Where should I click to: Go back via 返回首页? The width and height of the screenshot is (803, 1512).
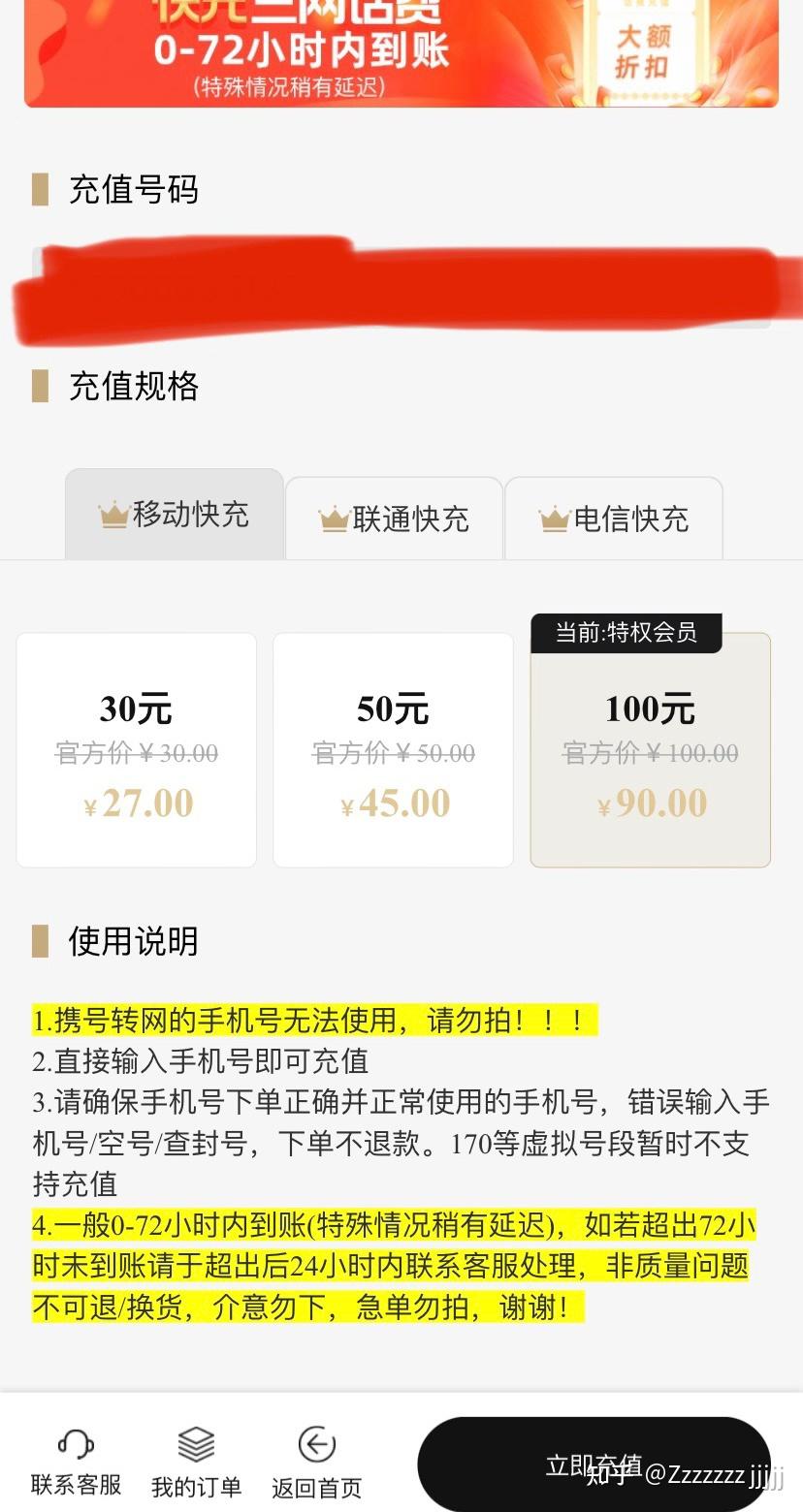coord(316,1463)
